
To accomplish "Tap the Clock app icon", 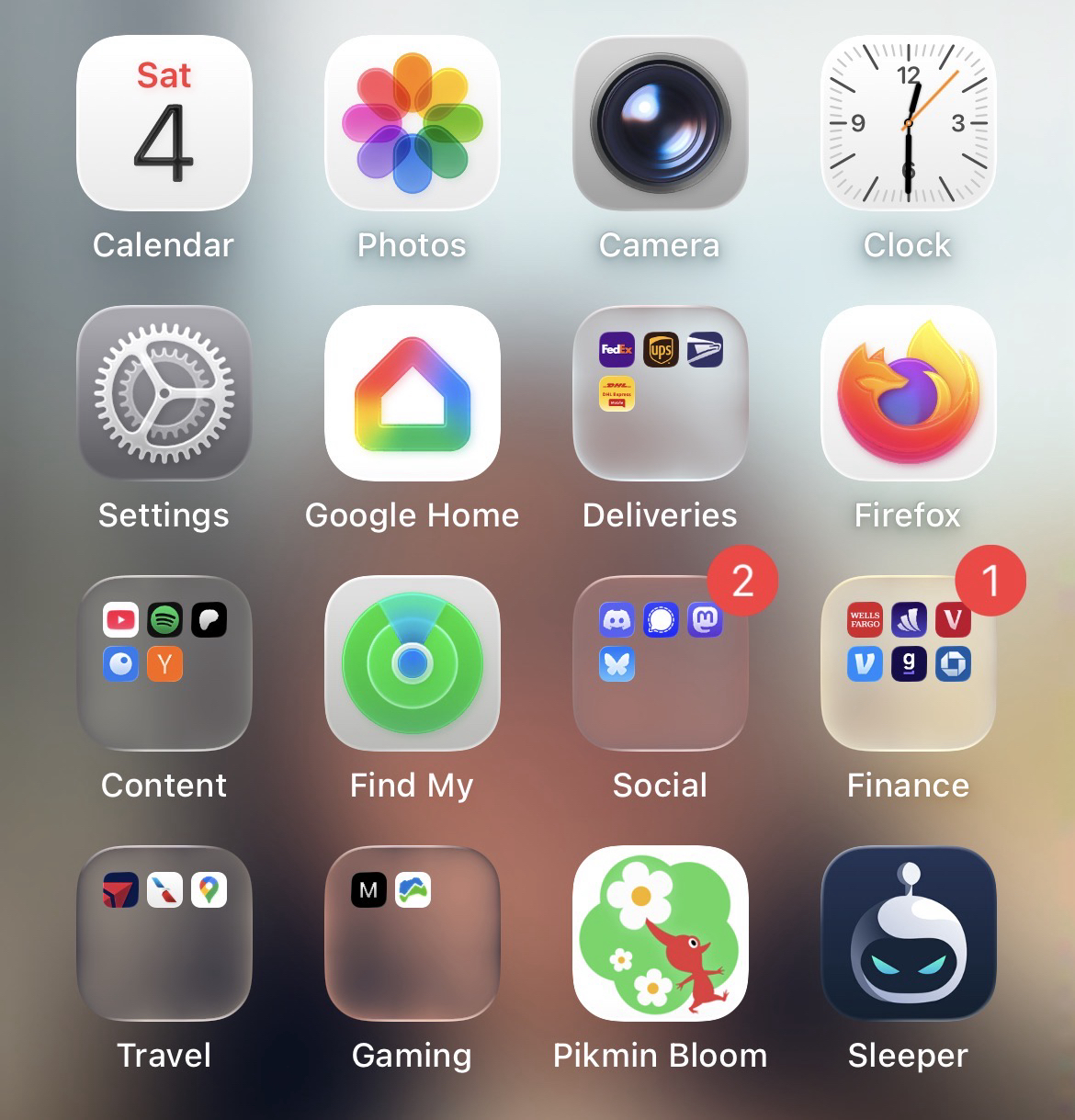I will click(x=908, y=123).
